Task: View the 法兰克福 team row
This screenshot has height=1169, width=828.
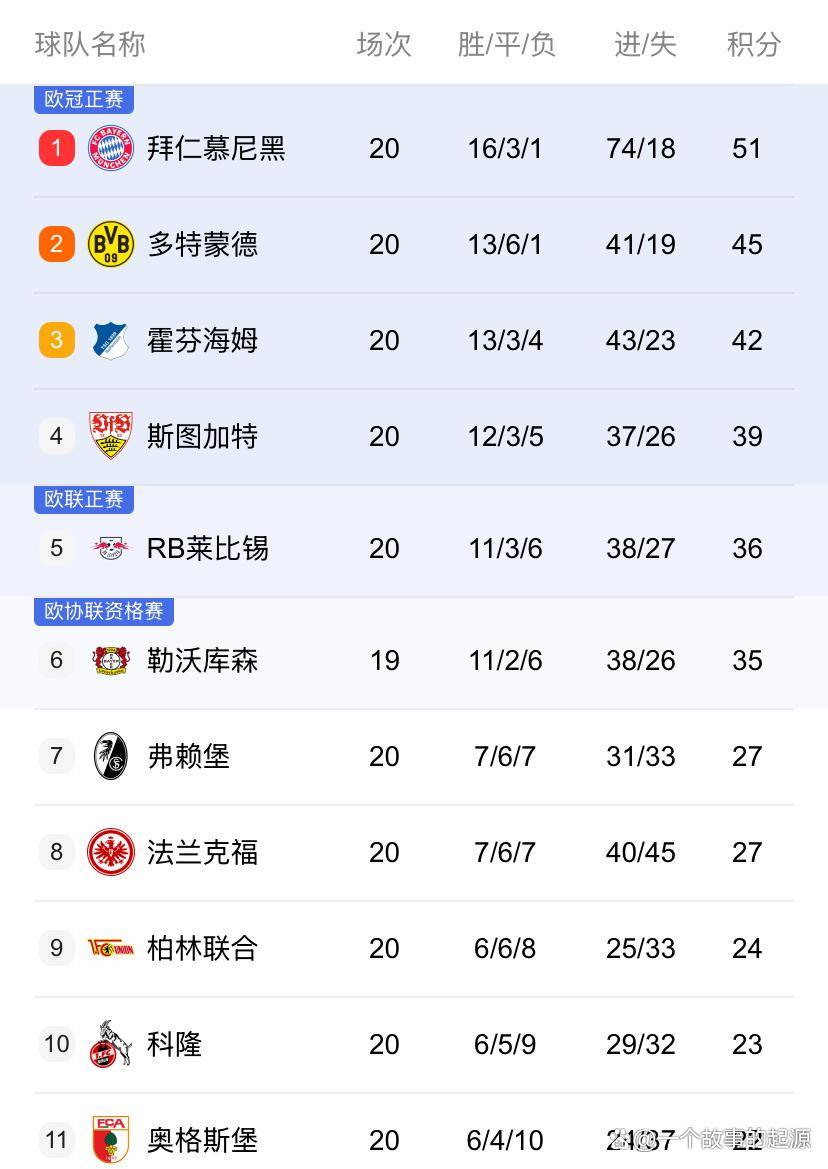Action: click(x=202, y=853)
